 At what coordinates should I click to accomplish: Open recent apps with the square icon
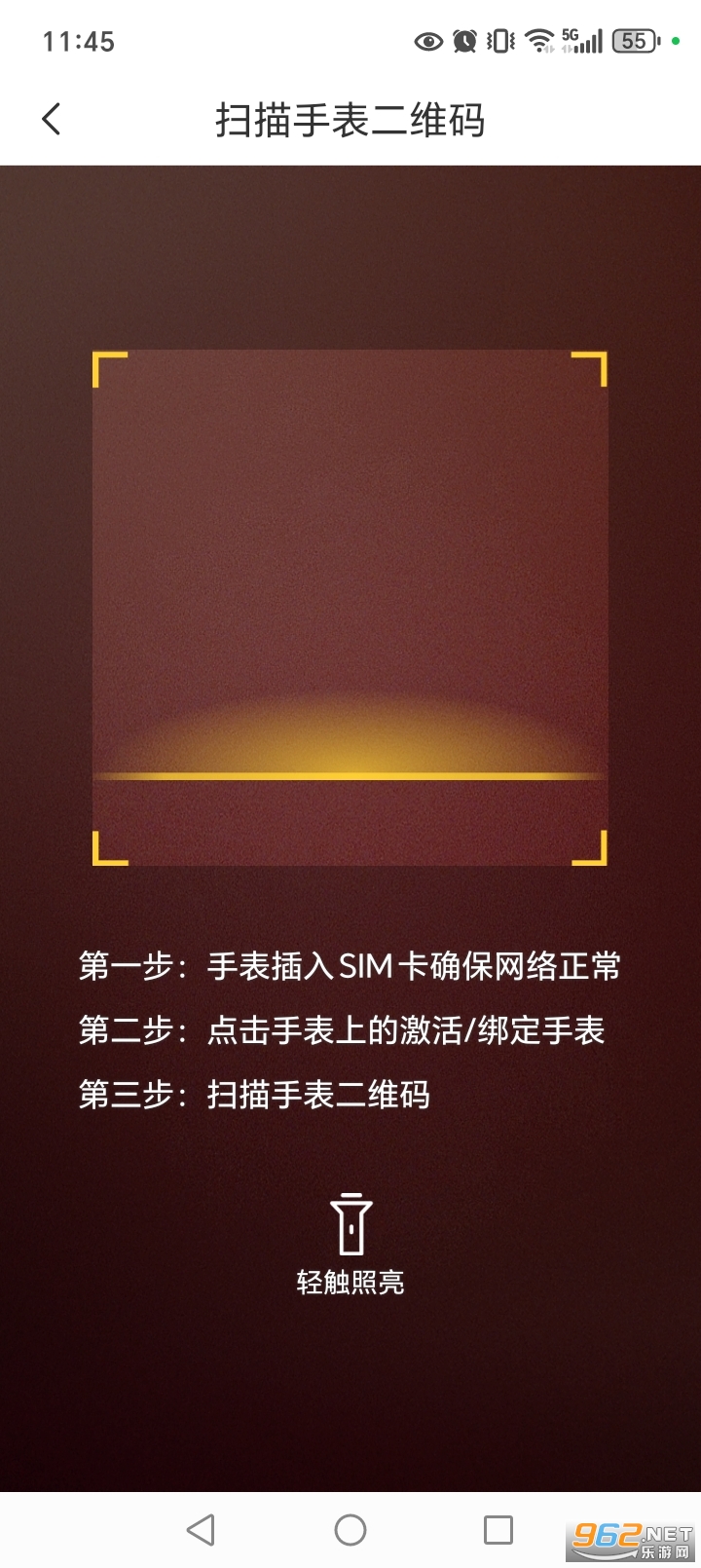click(499, 1529)
